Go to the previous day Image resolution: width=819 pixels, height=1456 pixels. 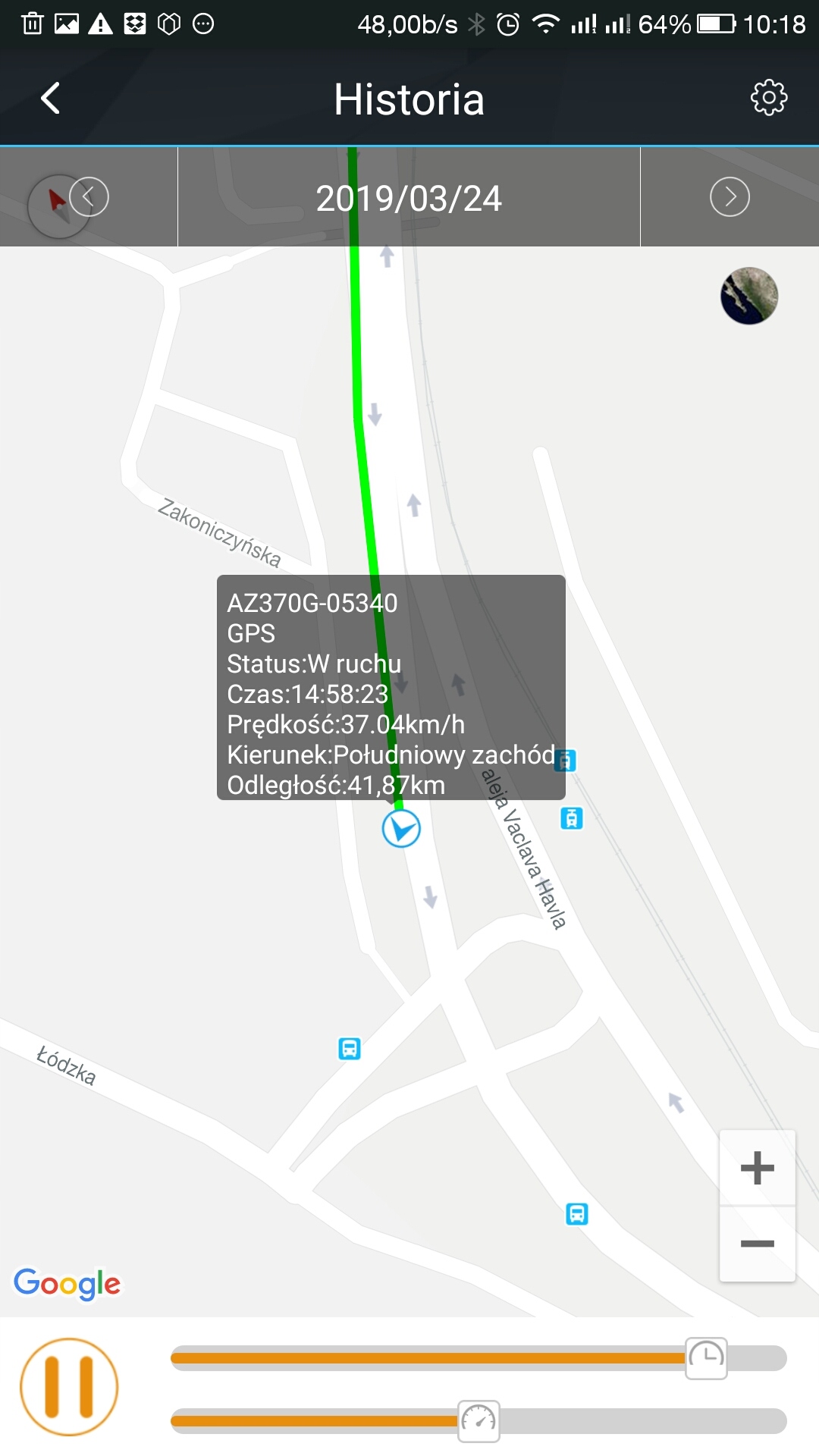point(90,197)
